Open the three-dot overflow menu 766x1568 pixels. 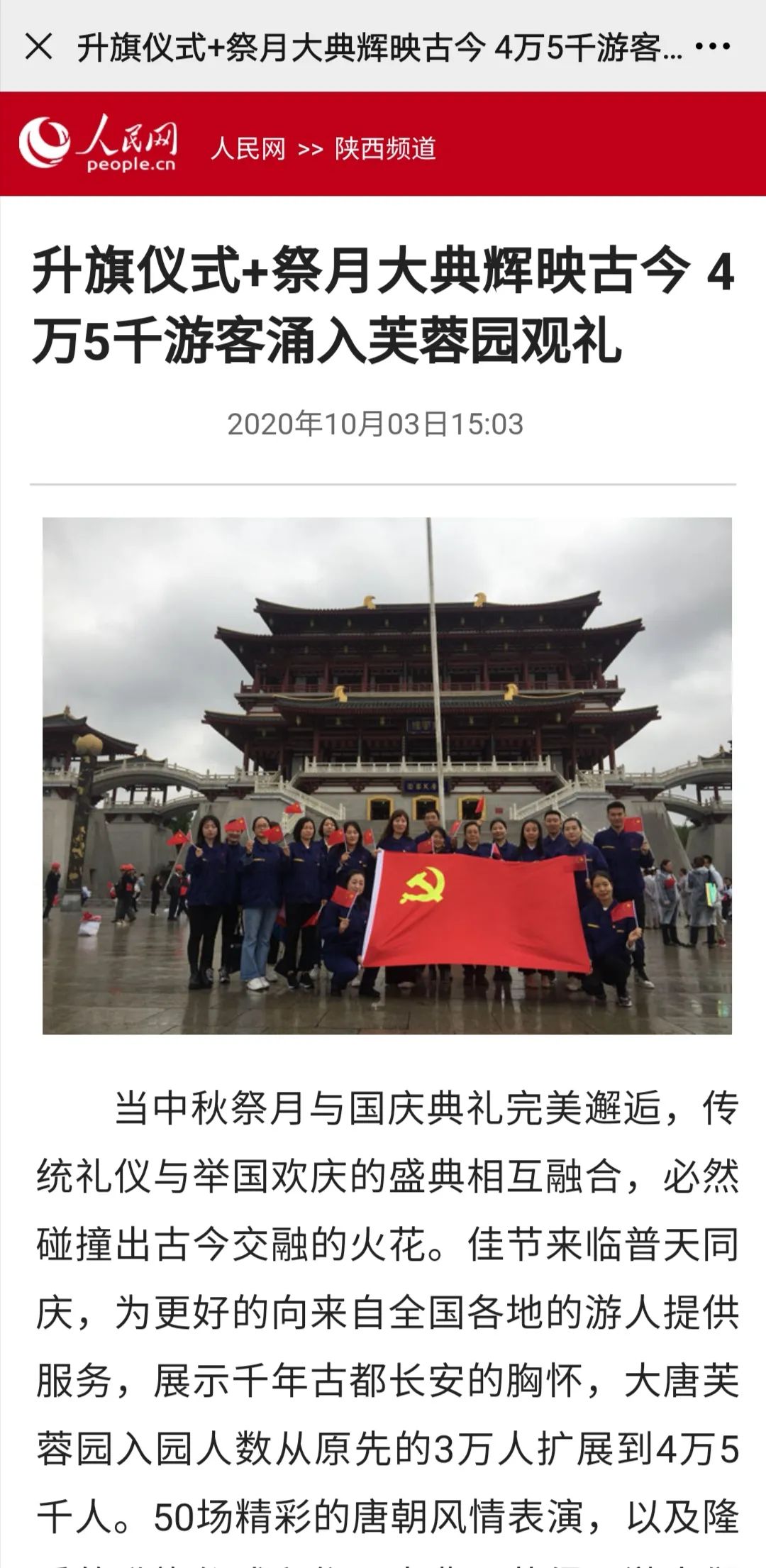[x=712, y=48]
